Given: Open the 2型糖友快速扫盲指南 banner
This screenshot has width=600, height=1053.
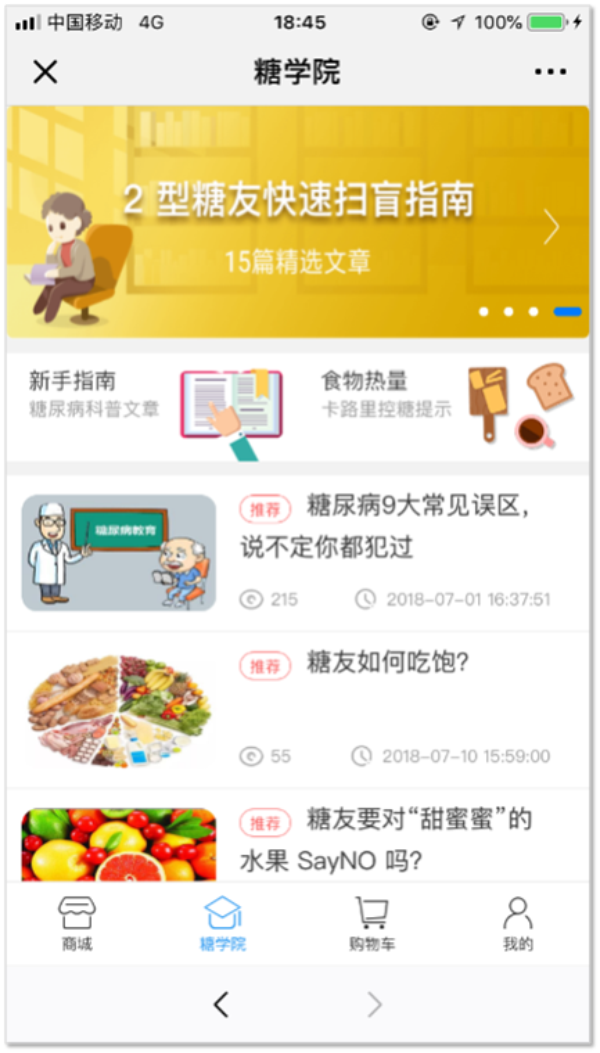Looking at the screenshot, I should [298, 220].
